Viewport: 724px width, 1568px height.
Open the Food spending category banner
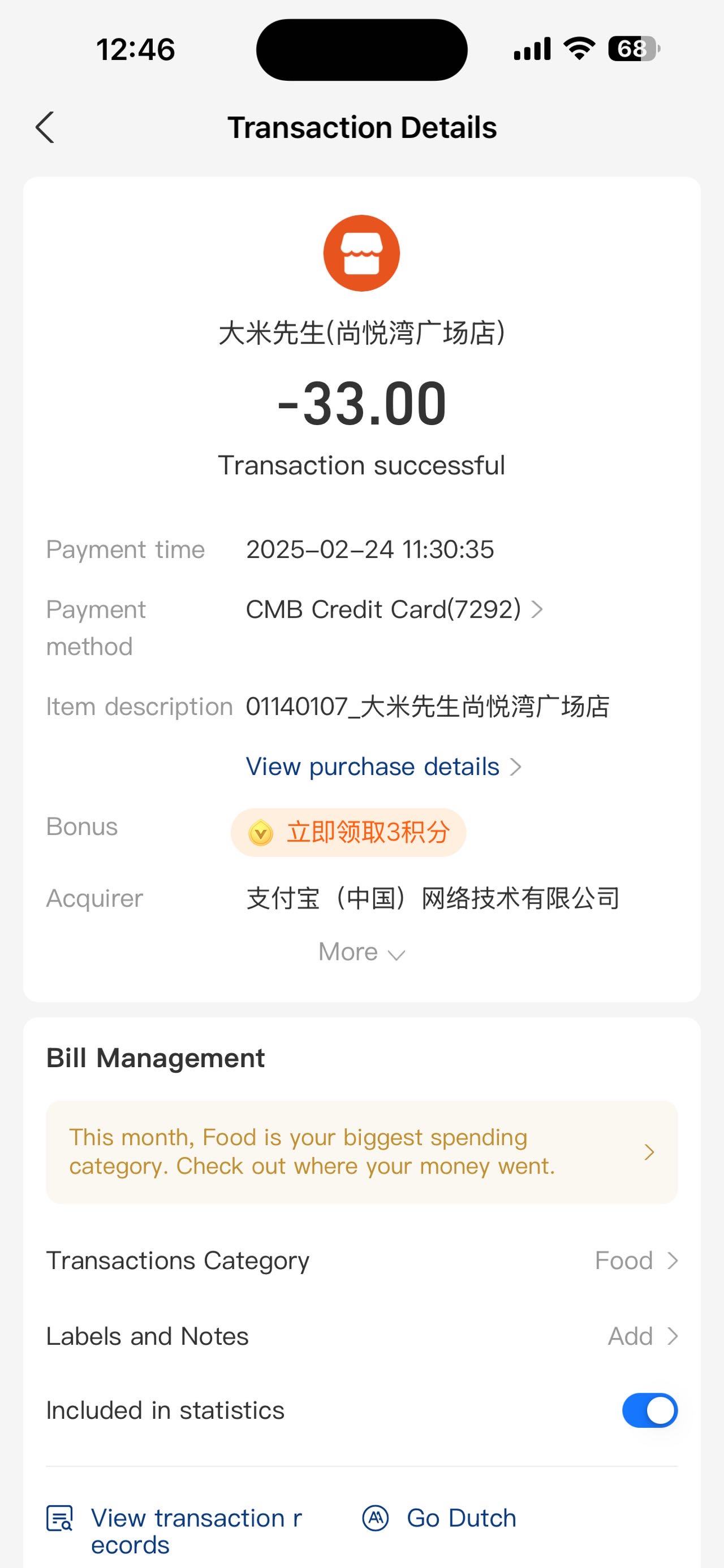pos(361,1151)
